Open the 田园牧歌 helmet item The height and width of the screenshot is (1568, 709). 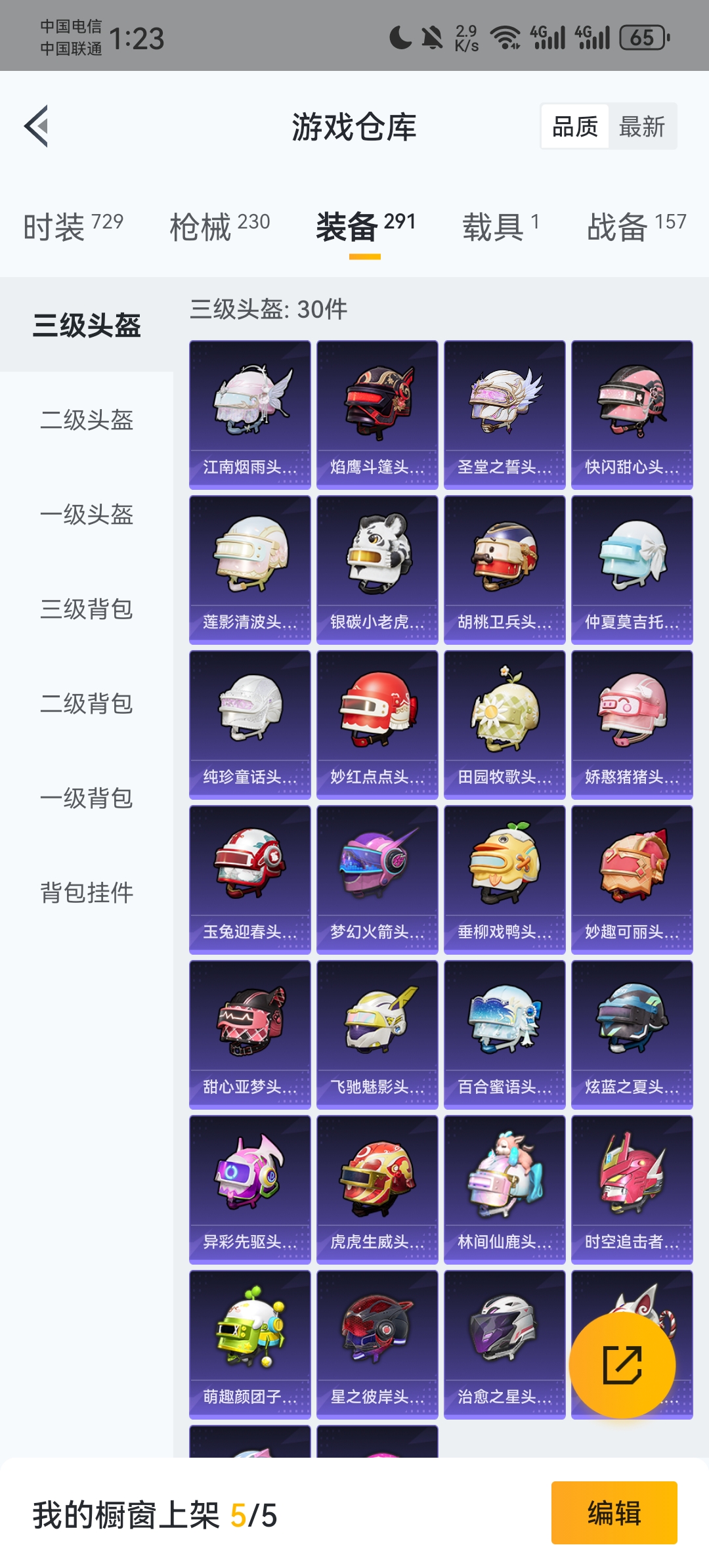coord(504,724)
